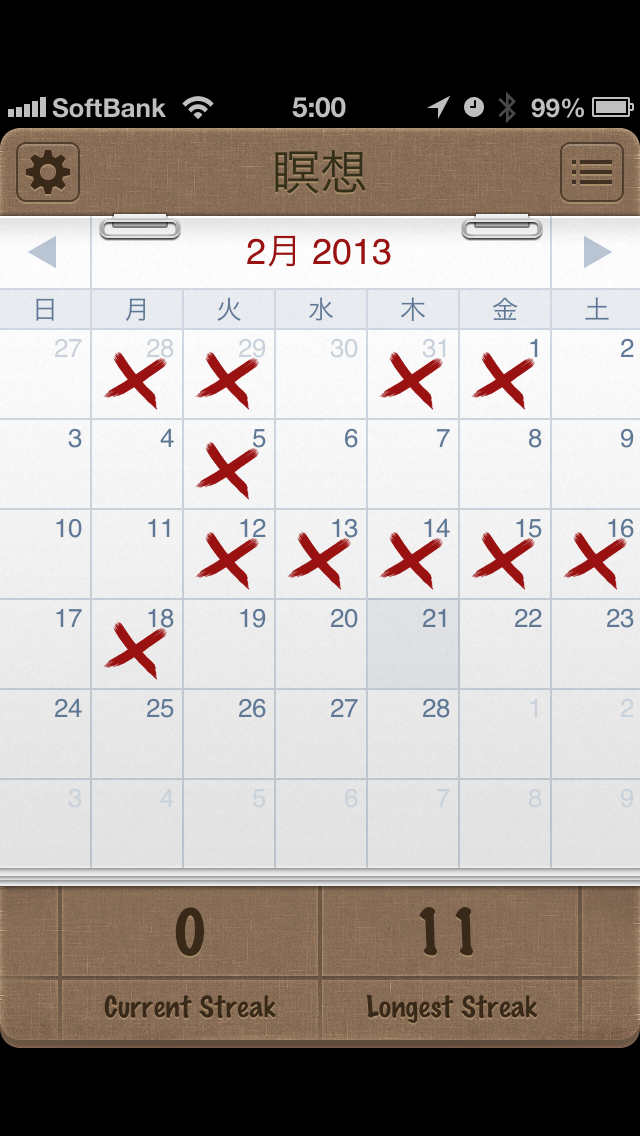
Task: Unmark the cross on February 12
Action: pyautogui.click(x=229, y=554)
